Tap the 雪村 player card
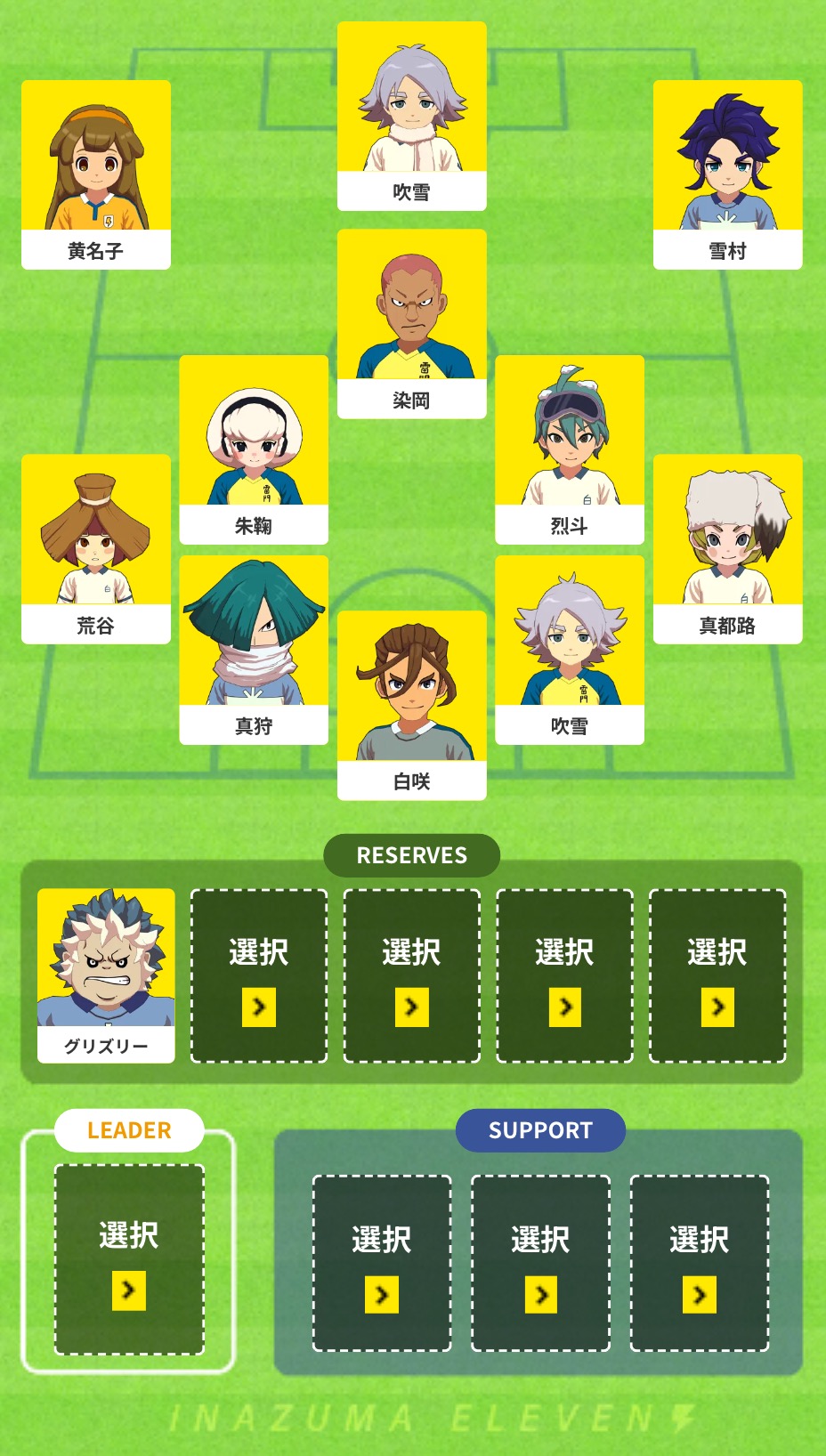This screenshot has width=826, height=1456. (x=727, y=174)
